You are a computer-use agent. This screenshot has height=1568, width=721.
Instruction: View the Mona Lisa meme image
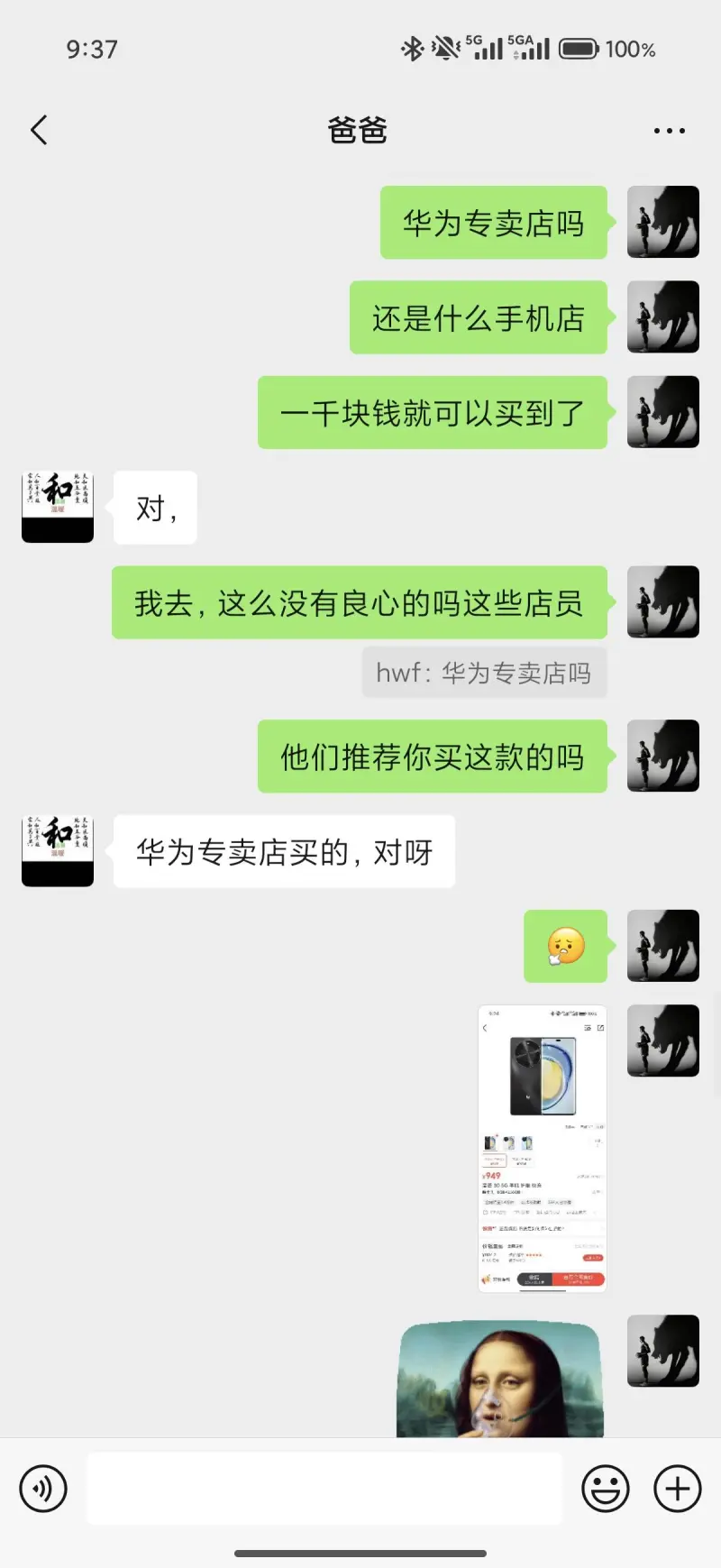[x=500, y=1380]
